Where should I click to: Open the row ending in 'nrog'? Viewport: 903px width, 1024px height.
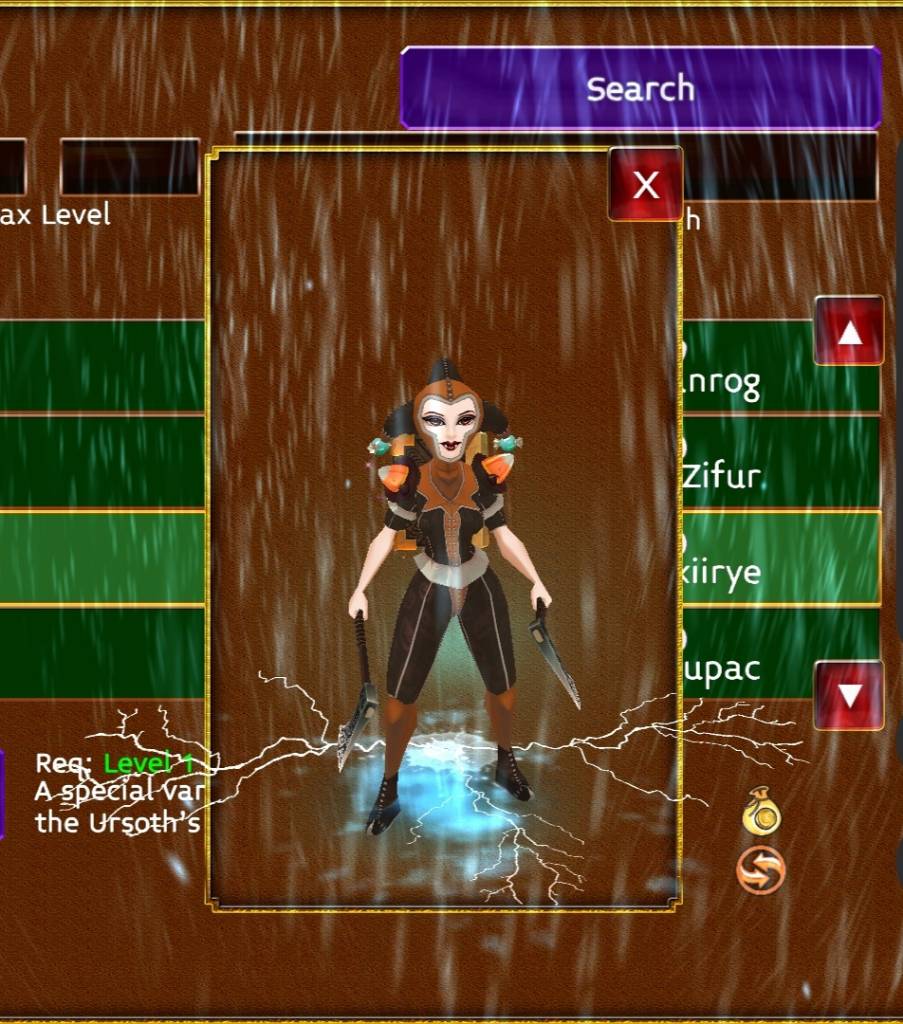point(780,367)
